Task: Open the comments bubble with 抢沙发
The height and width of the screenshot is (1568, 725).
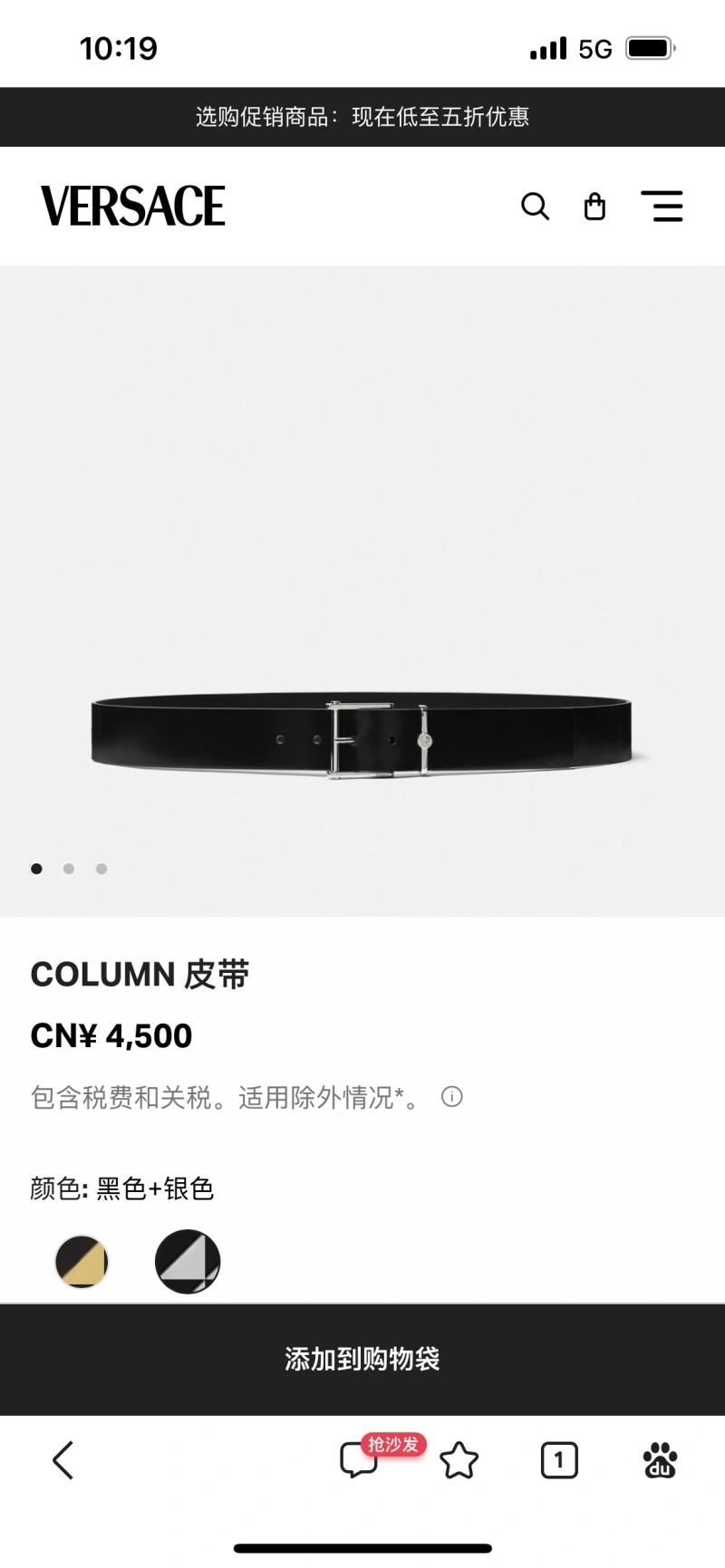Action: (x=360, y=1460)
